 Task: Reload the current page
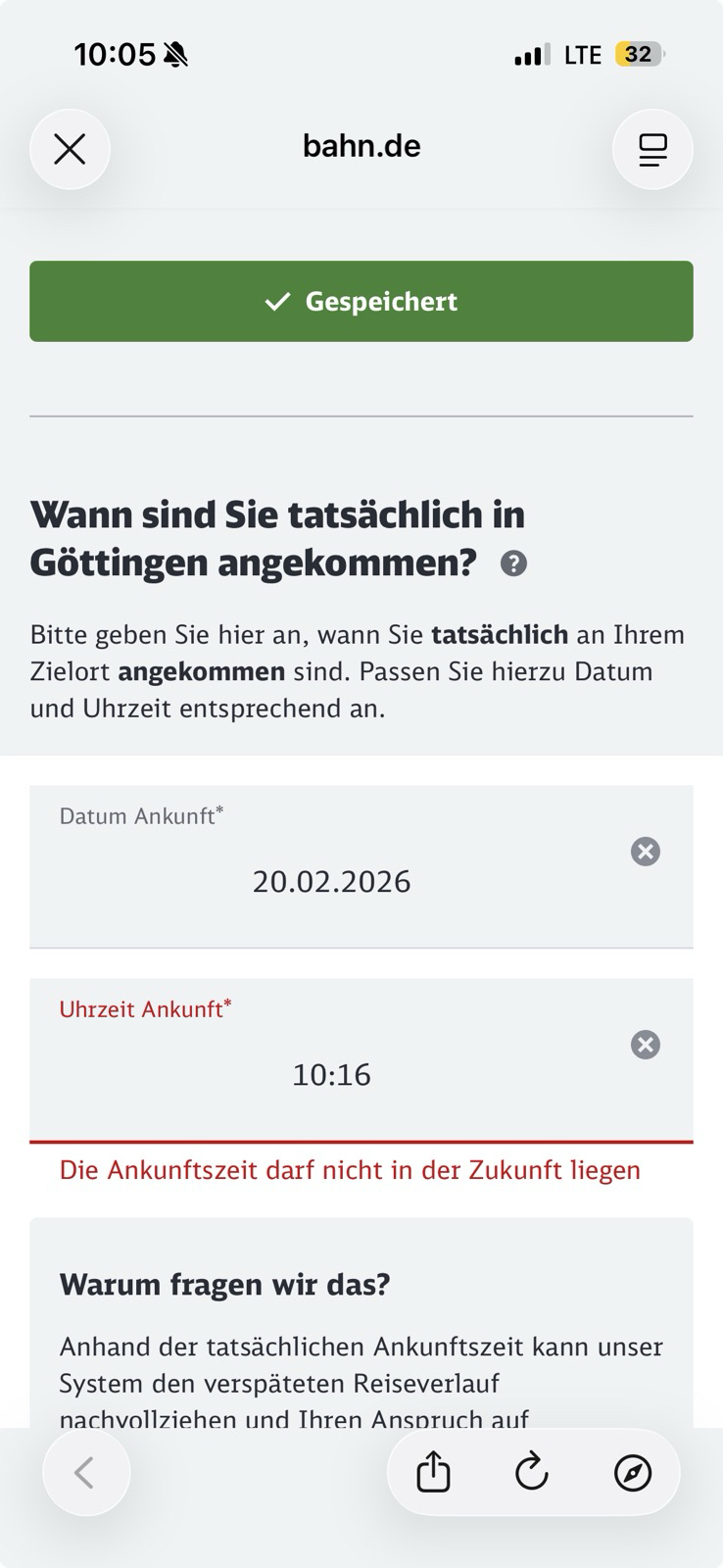pos(532,1472)
